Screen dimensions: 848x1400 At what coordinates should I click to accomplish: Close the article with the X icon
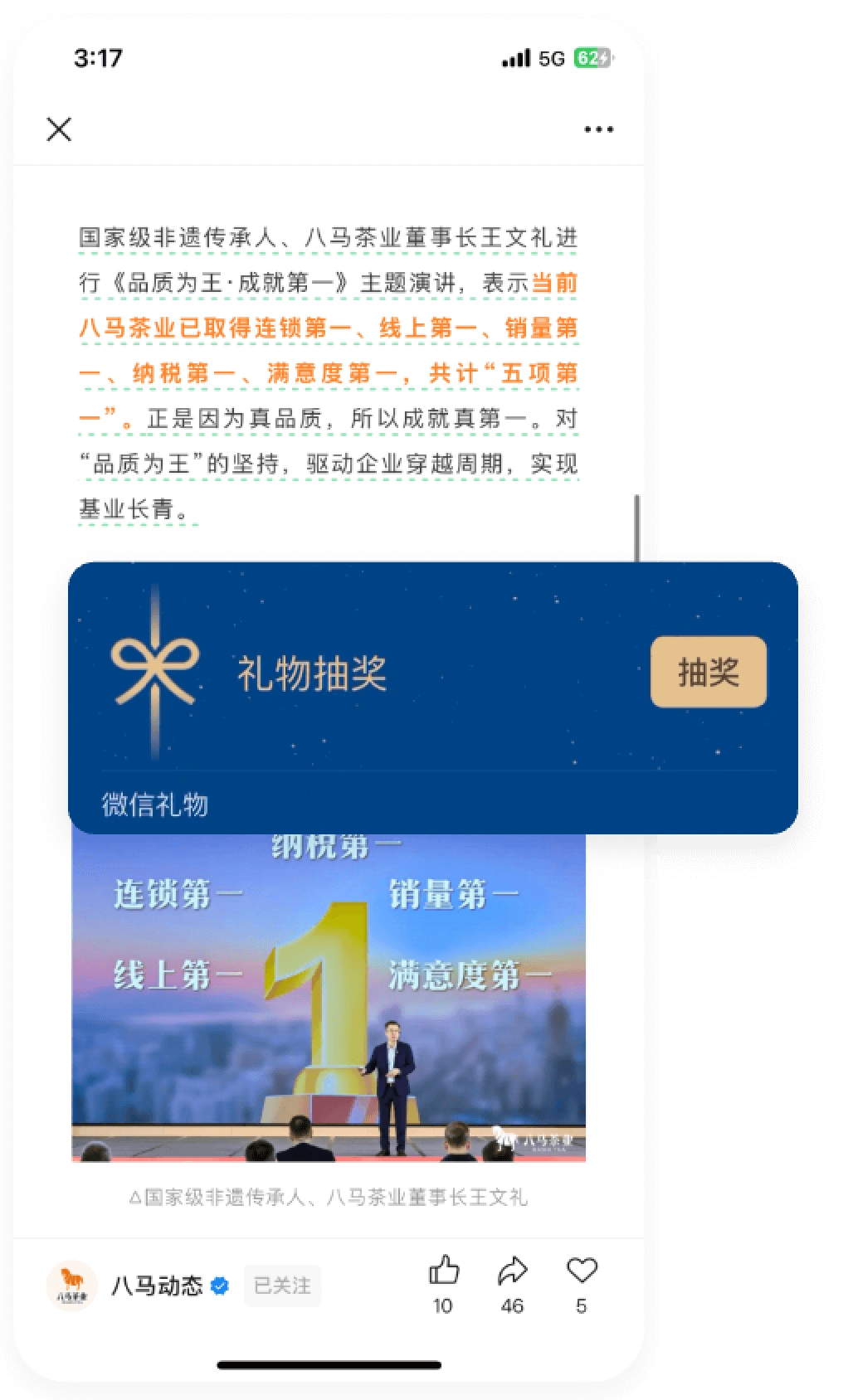coord(59,129)
